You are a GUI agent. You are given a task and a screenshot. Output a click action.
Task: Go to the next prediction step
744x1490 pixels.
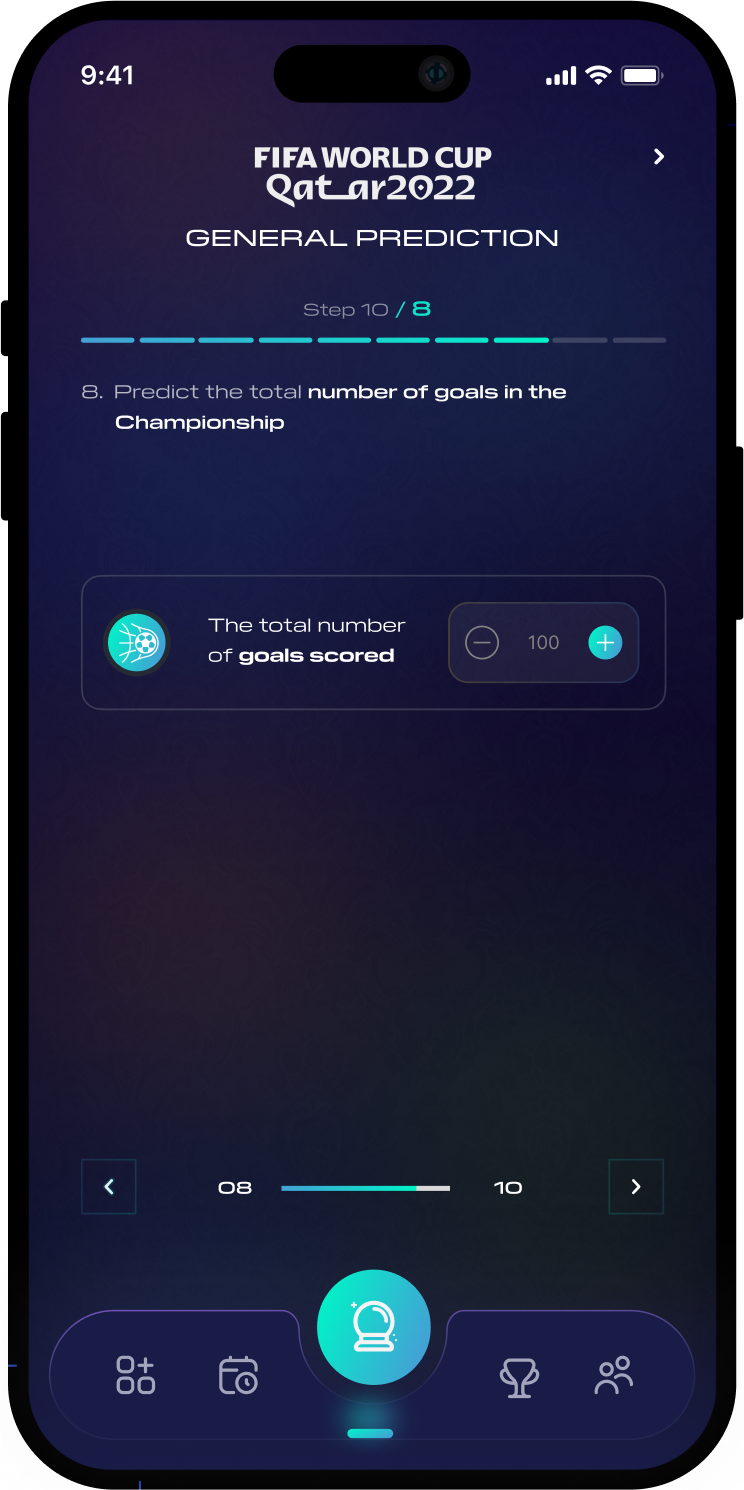[636, 1187]
